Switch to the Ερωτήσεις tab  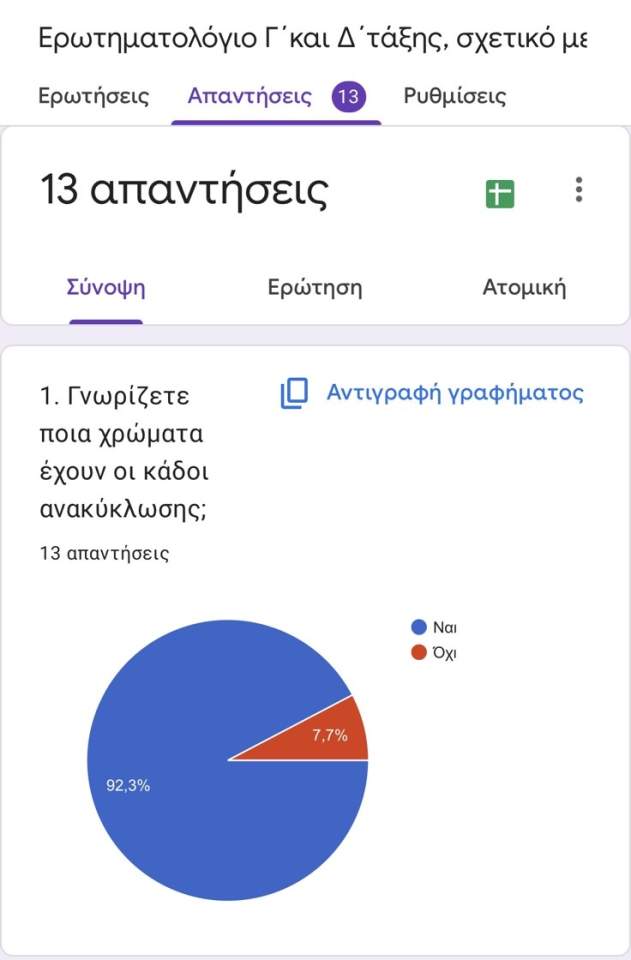click(94, 97)
